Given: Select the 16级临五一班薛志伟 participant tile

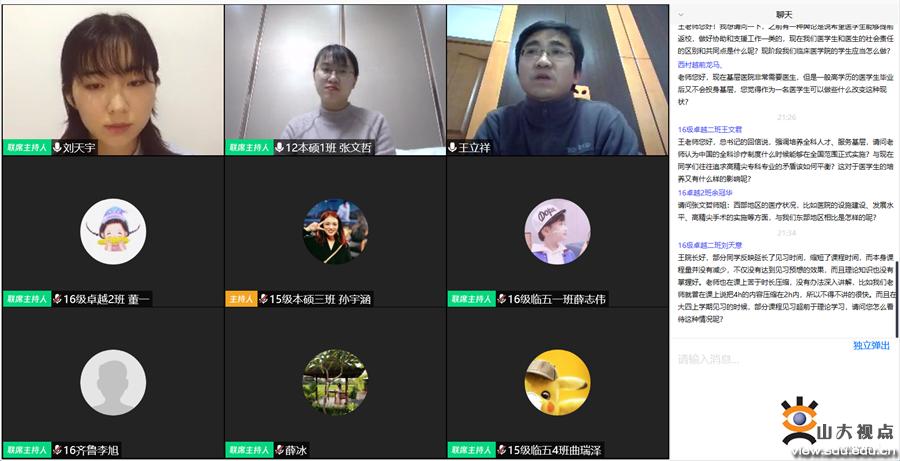Looking at the screenshot, I should coord(556,230).
